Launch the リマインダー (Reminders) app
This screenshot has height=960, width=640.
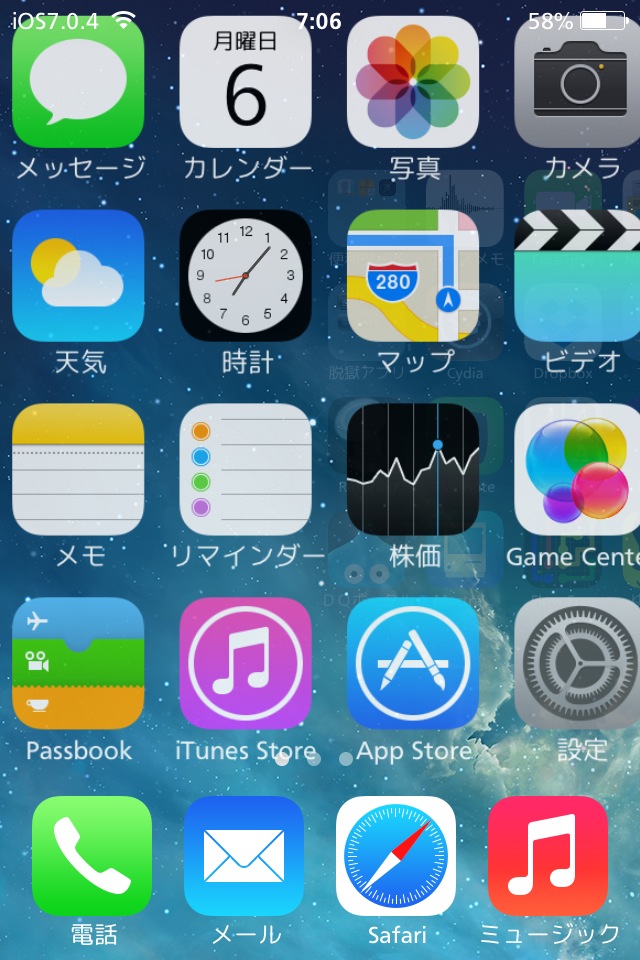pos(245,470)
